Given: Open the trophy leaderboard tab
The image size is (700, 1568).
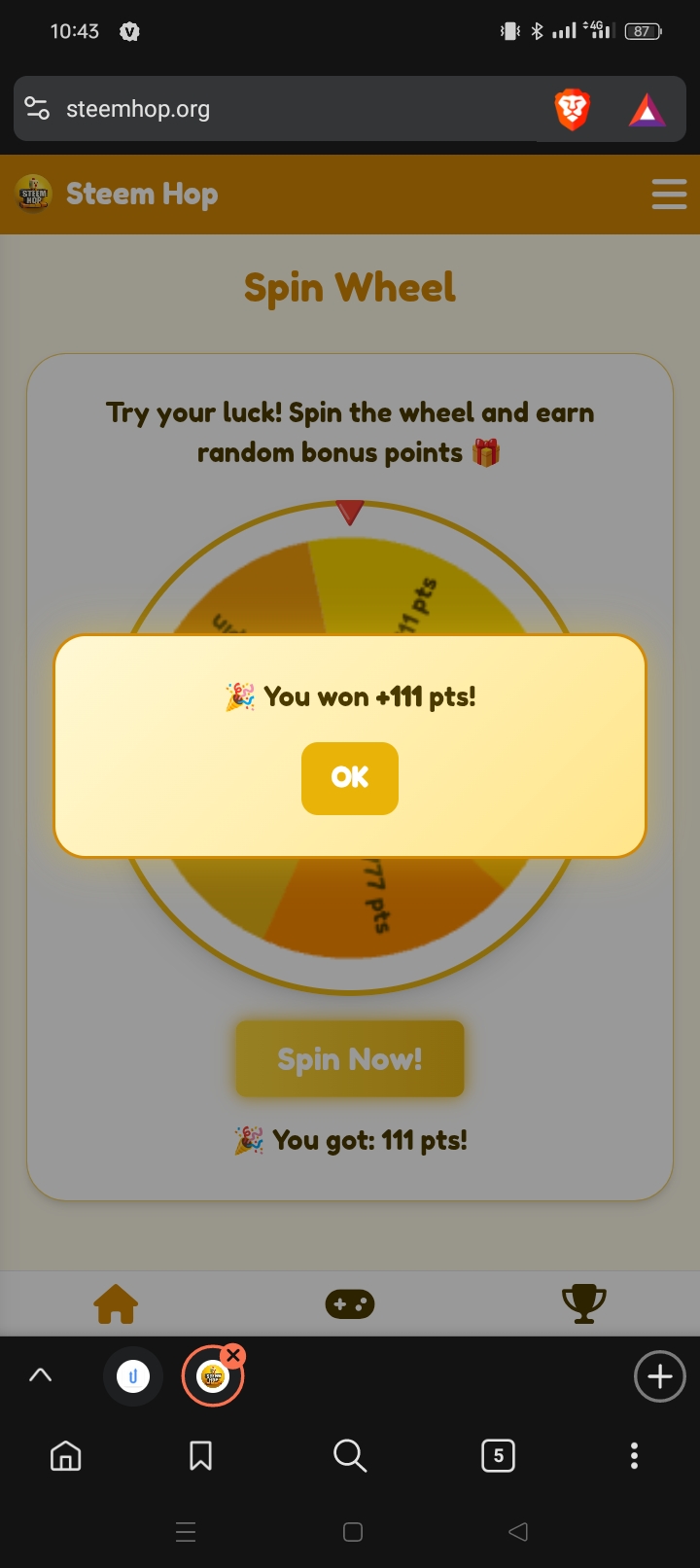Looking at the screenshot, I should coord(583,1303).
